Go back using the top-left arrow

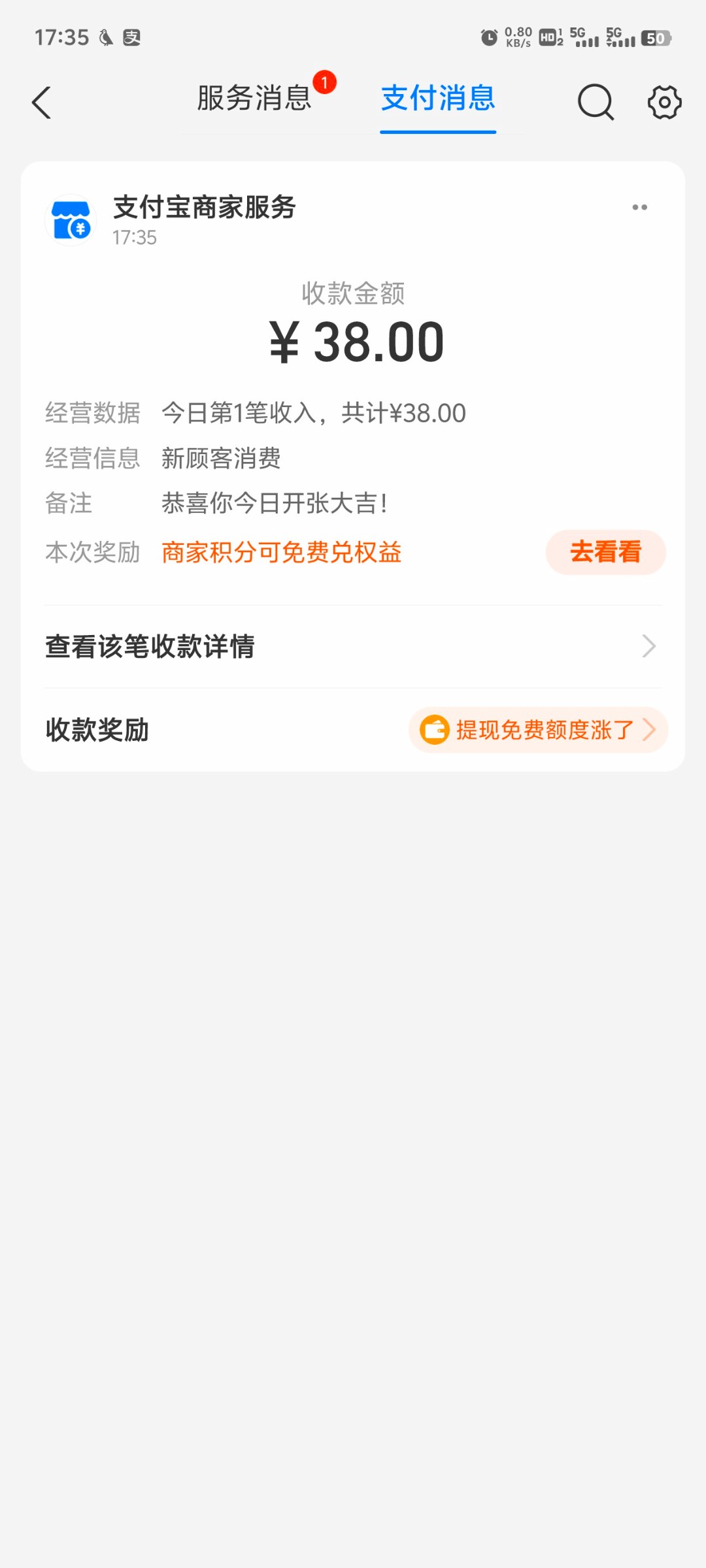pos(41,103)
